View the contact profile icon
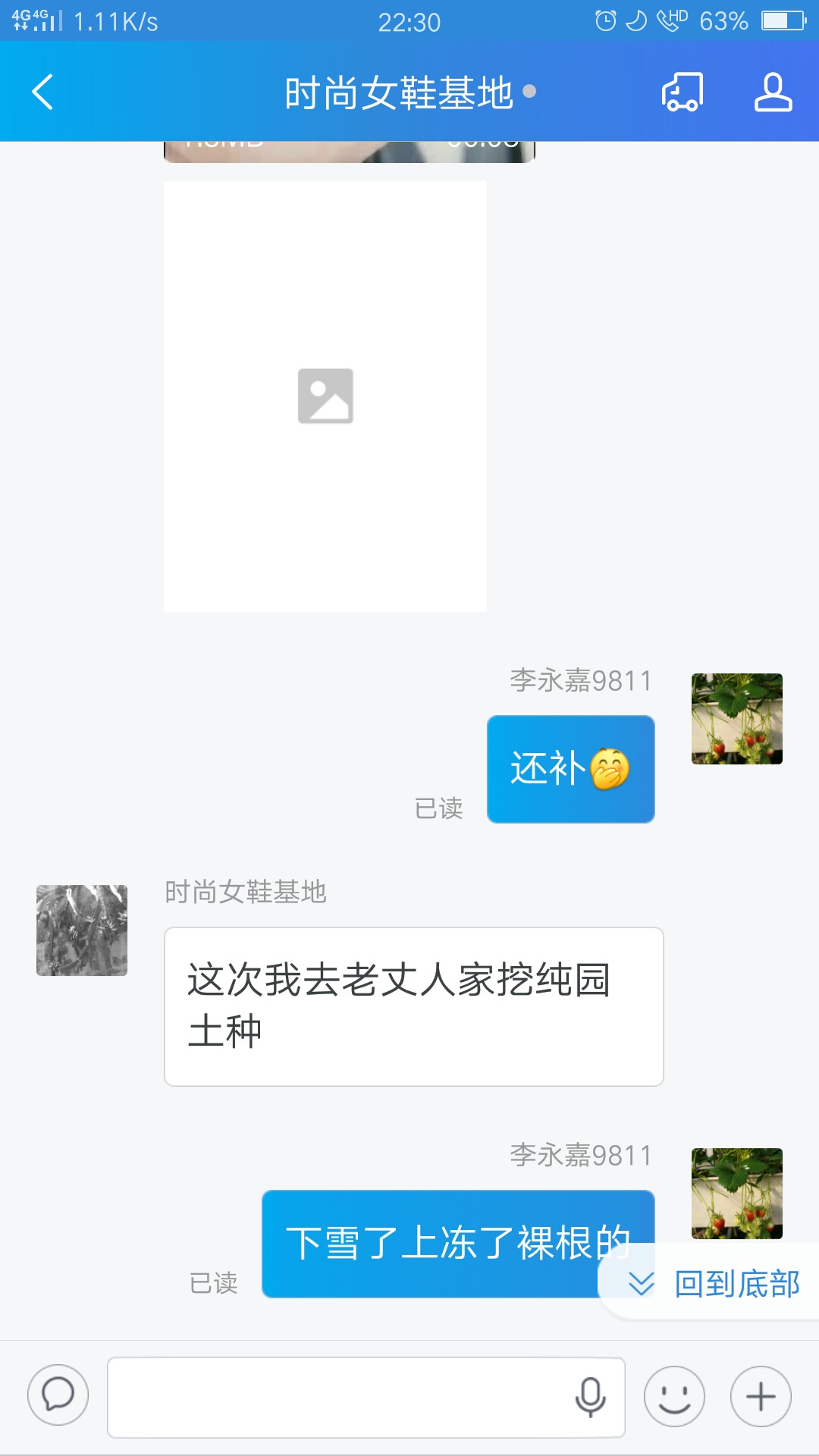Screen dimensions: 819x1456 point(773,92)
